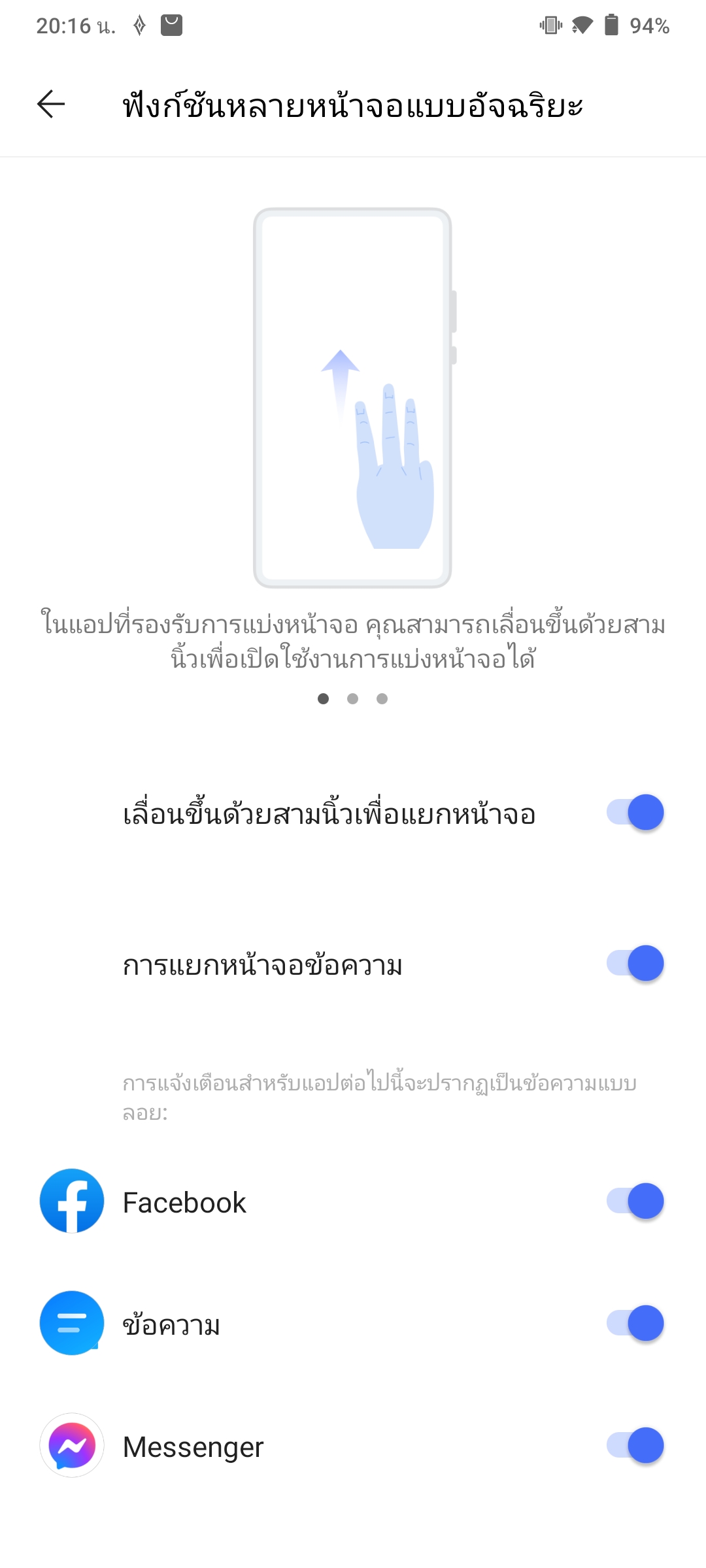The image size is (706, 1568).
Task: Disable the three-finger swipe up split-screen toggle
Action: [x=635, y=813]
